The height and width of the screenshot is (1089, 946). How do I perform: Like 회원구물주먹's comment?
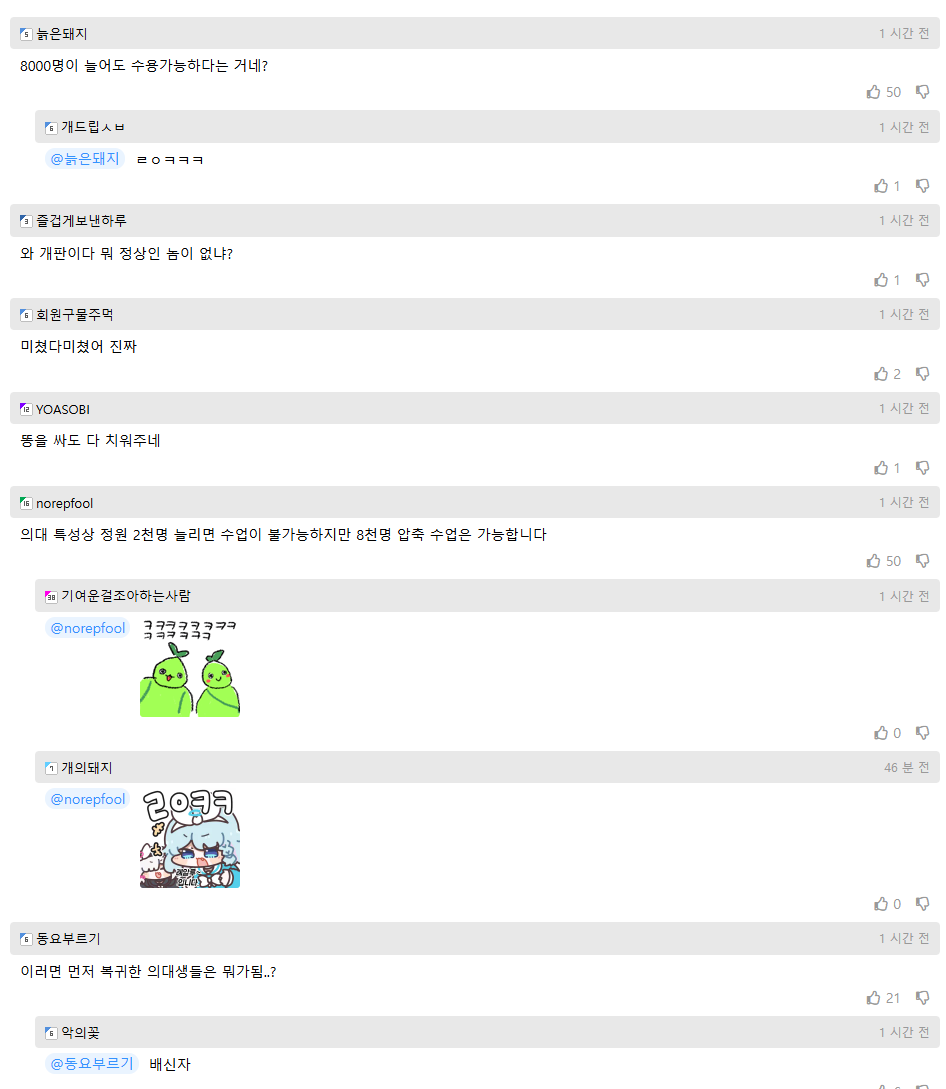tap(881, 374)
